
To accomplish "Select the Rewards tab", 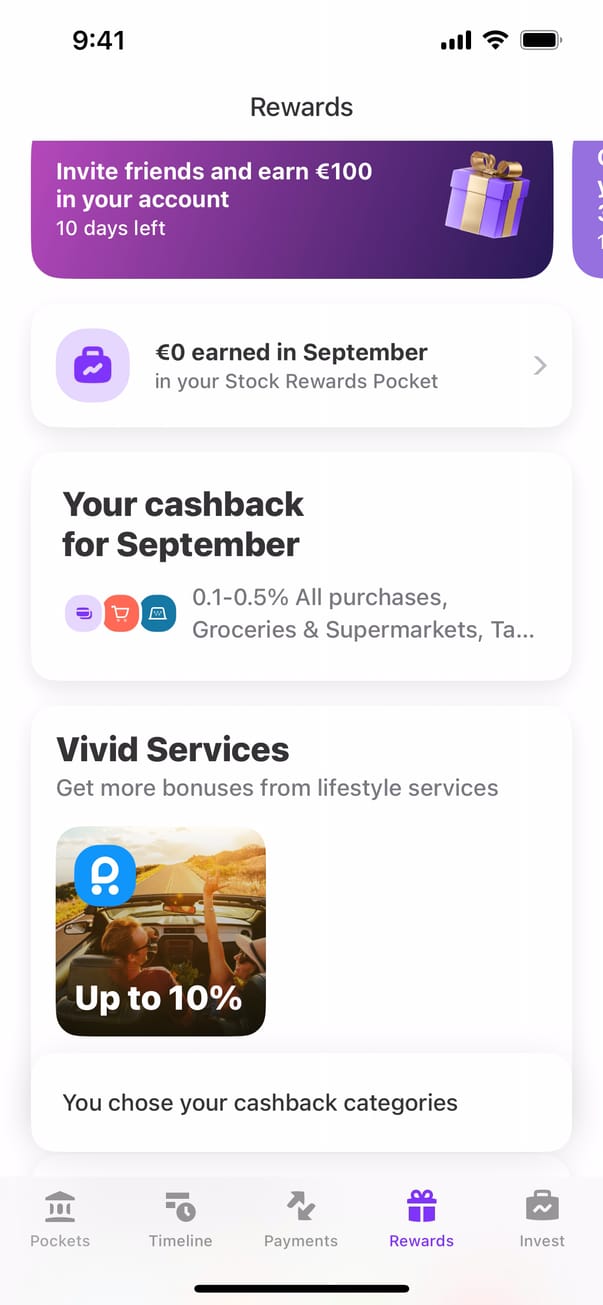I will pyautogui.click(x=421, y=1219).
